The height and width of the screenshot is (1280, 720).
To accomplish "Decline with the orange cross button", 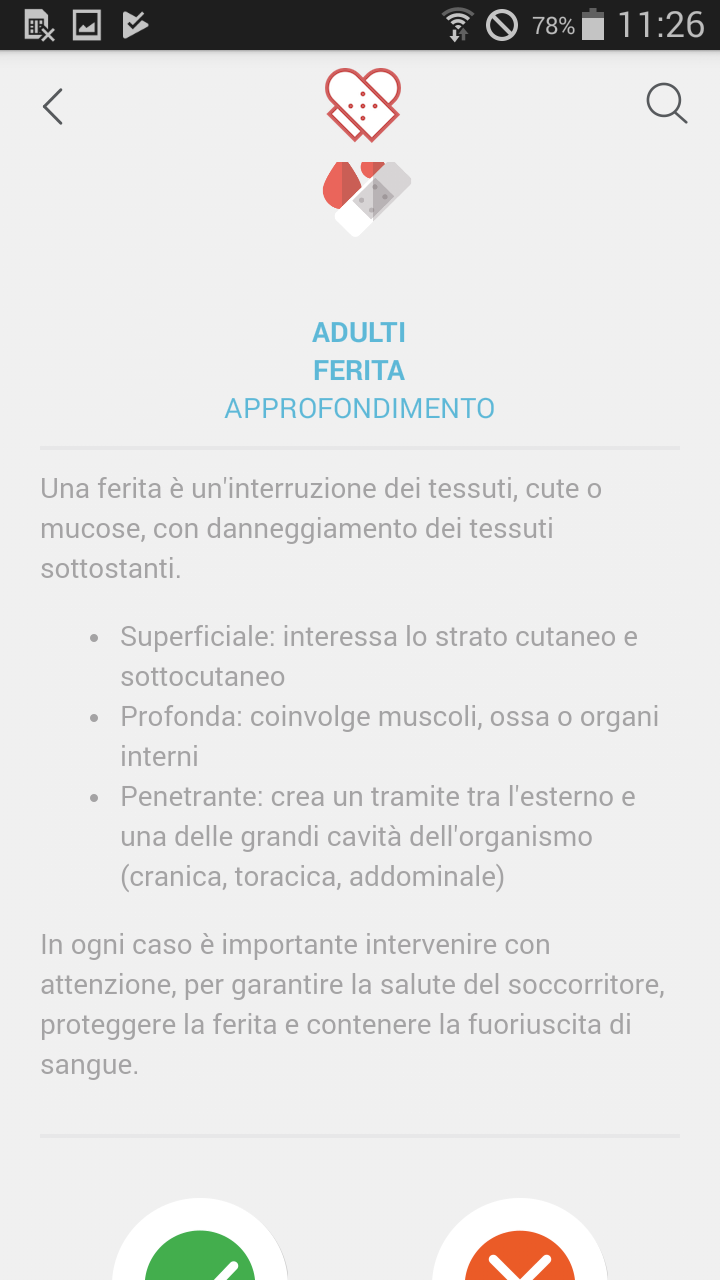I will (520, 1254).
